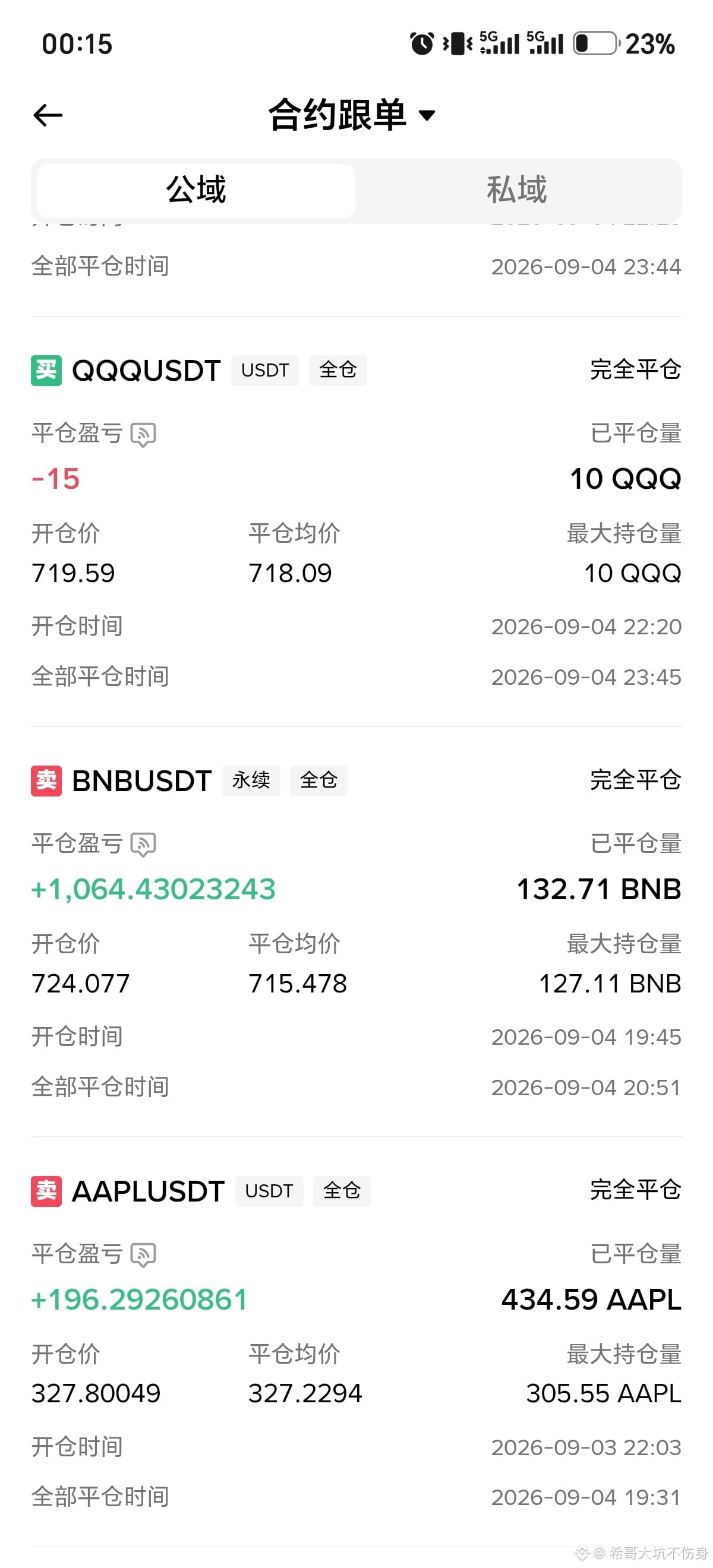Open the QQQUSDT closed position

point(356,521)
